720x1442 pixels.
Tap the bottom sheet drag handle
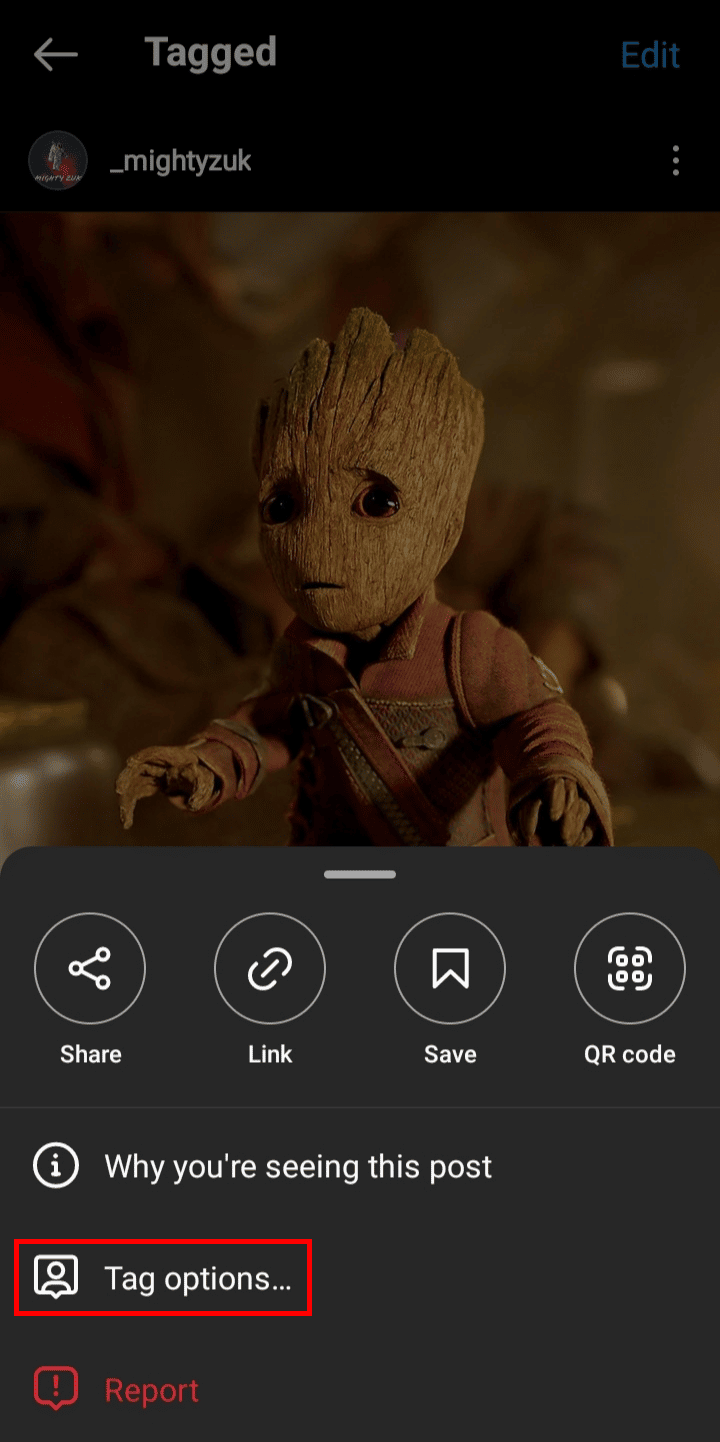pyautogui.click(x=360, y=874)
